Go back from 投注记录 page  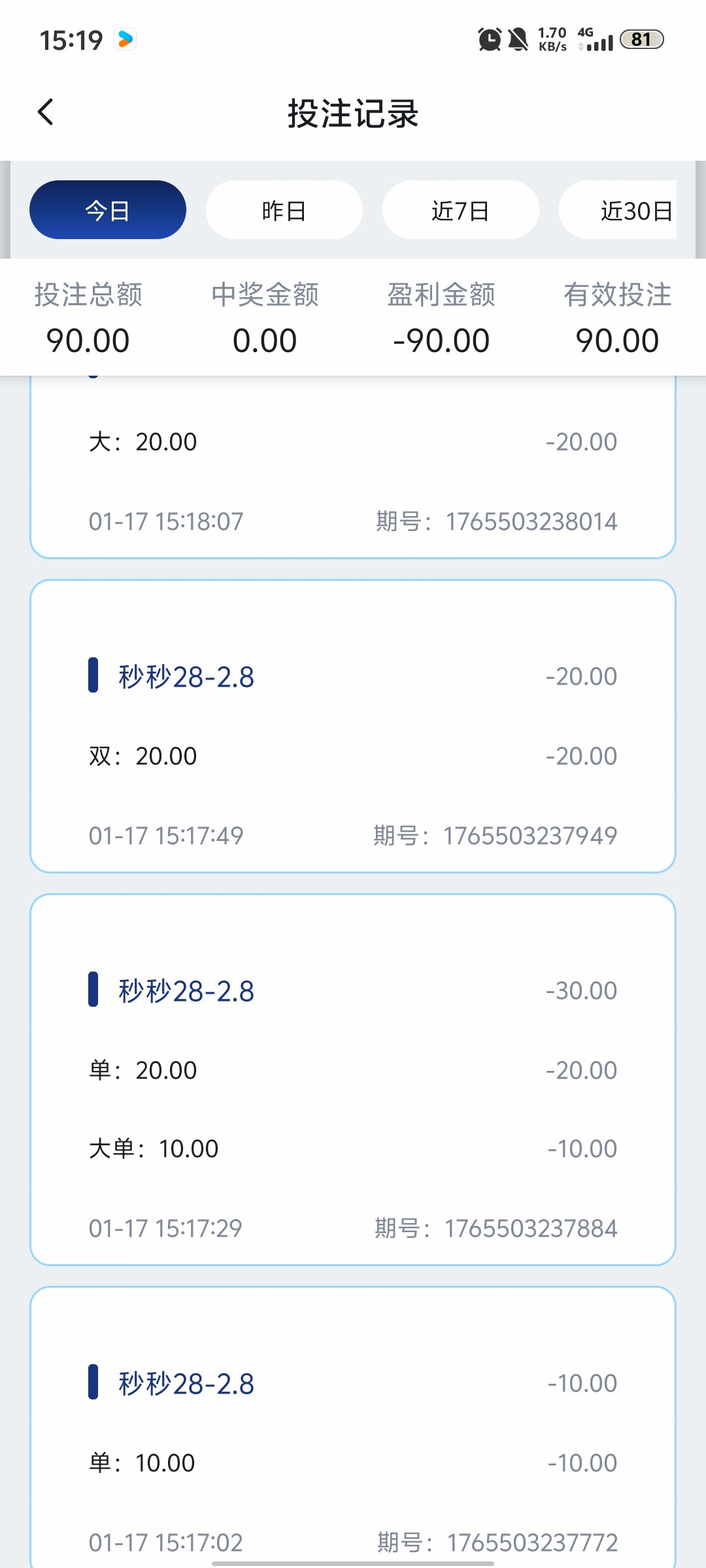tap(46, 112)
